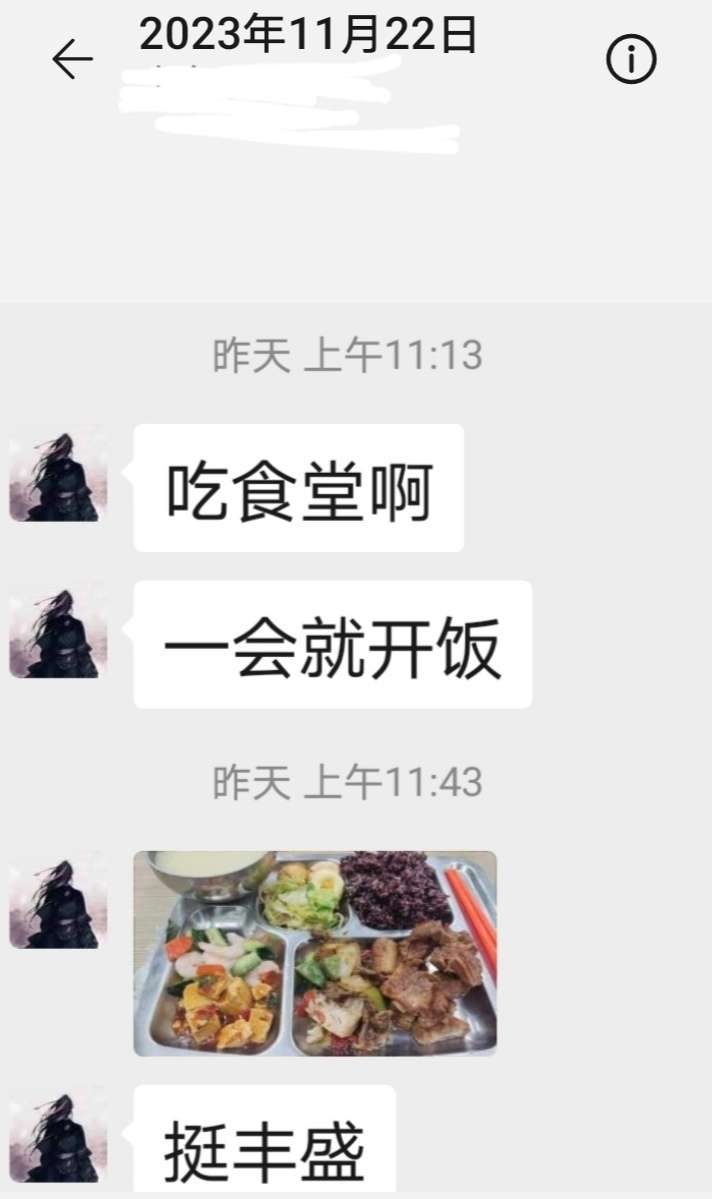Screen dimensions: 712x1199
Task: Go back using the top-left arrow
Action: [72, 60]
